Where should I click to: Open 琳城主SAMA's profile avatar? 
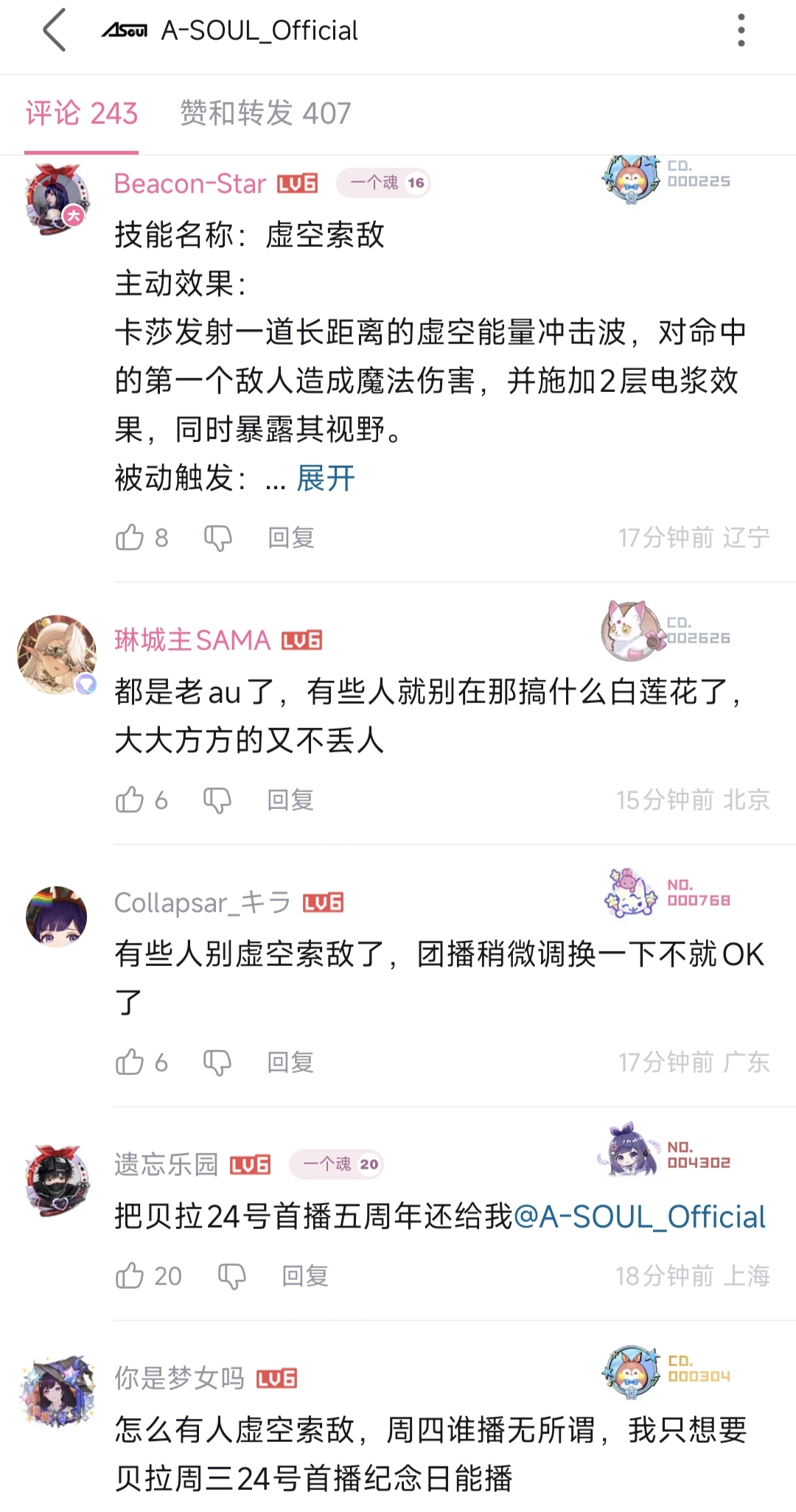(57, 654)
